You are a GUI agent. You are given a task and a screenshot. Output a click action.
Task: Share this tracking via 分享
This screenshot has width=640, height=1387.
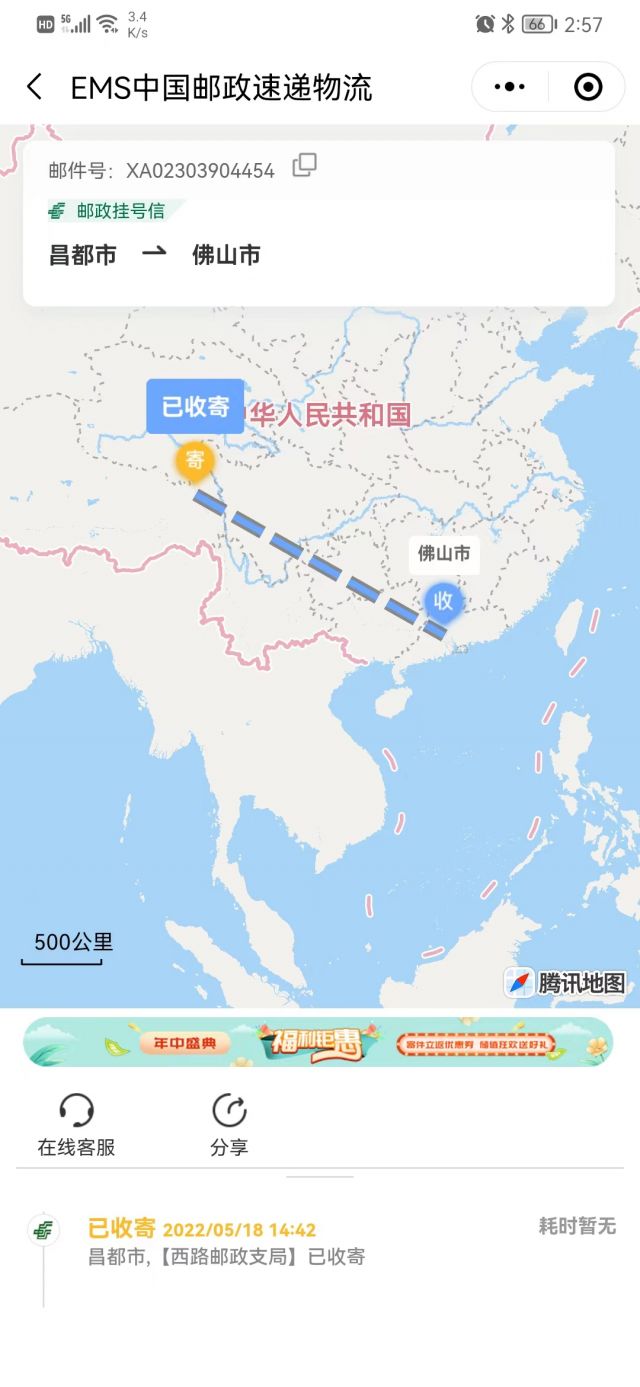[x=229, y=1124]
